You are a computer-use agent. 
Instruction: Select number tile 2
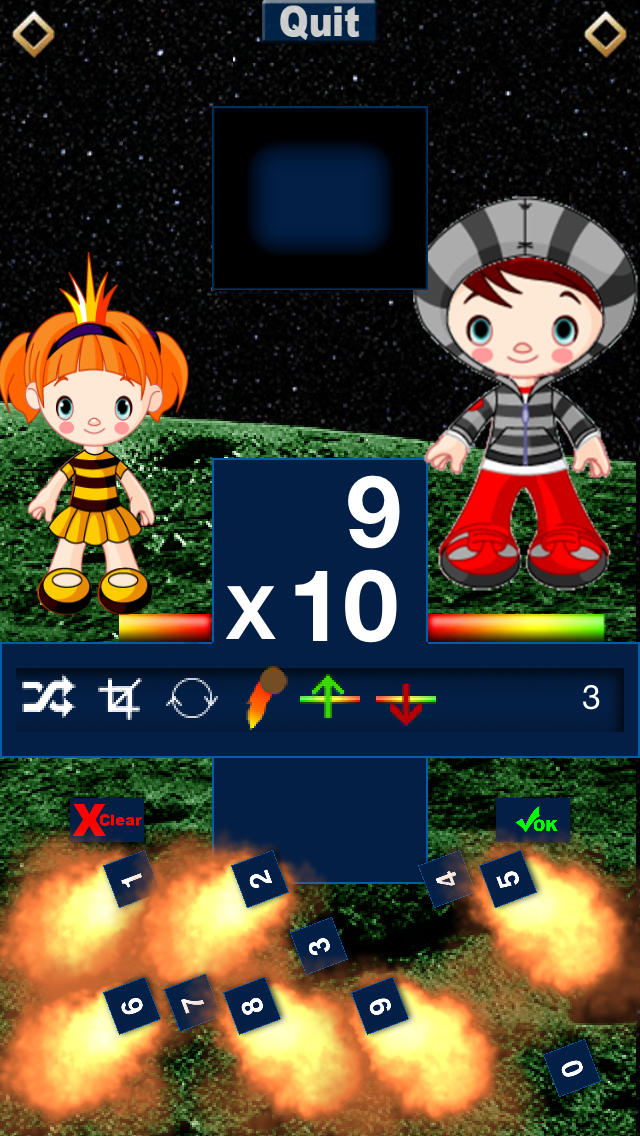(x=260, y=879)
